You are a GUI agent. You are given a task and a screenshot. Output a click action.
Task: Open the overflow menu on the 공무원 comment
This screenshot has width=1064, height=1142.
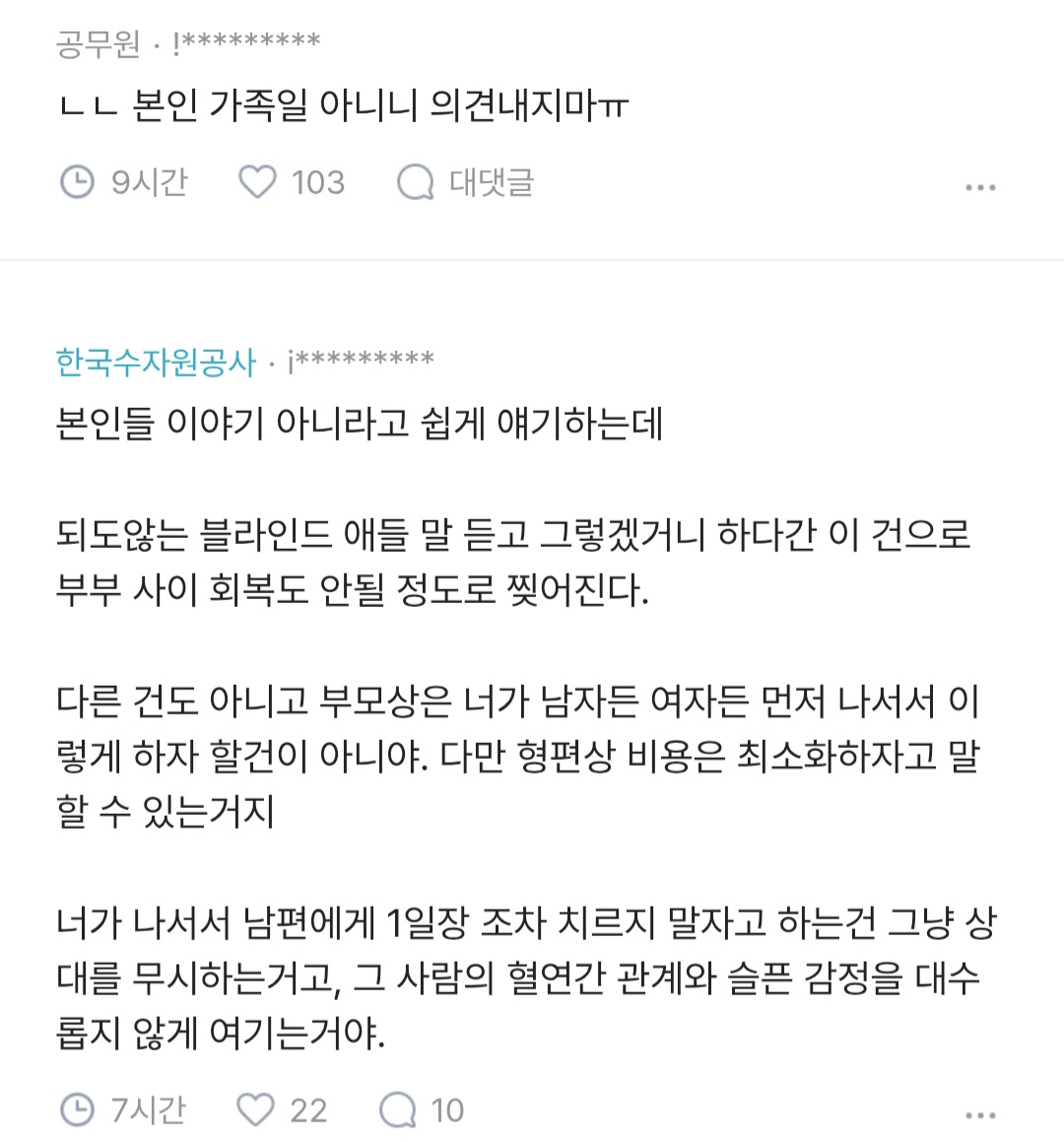pos(980,187)
